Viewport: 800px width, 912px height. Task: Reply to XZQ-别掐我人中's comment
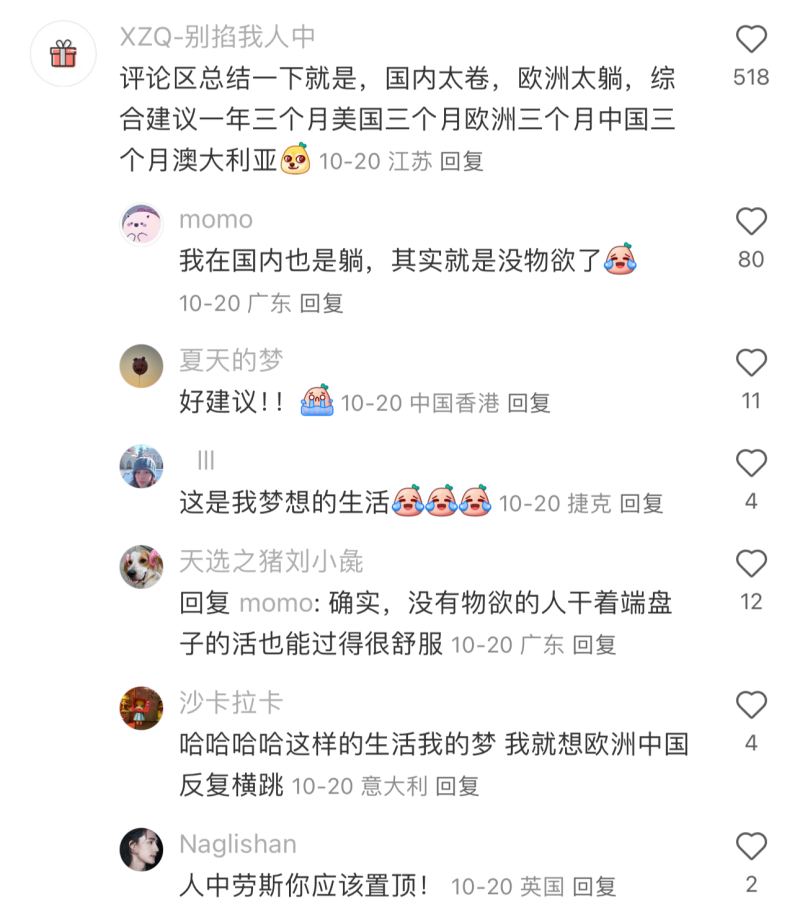point(462,162)
